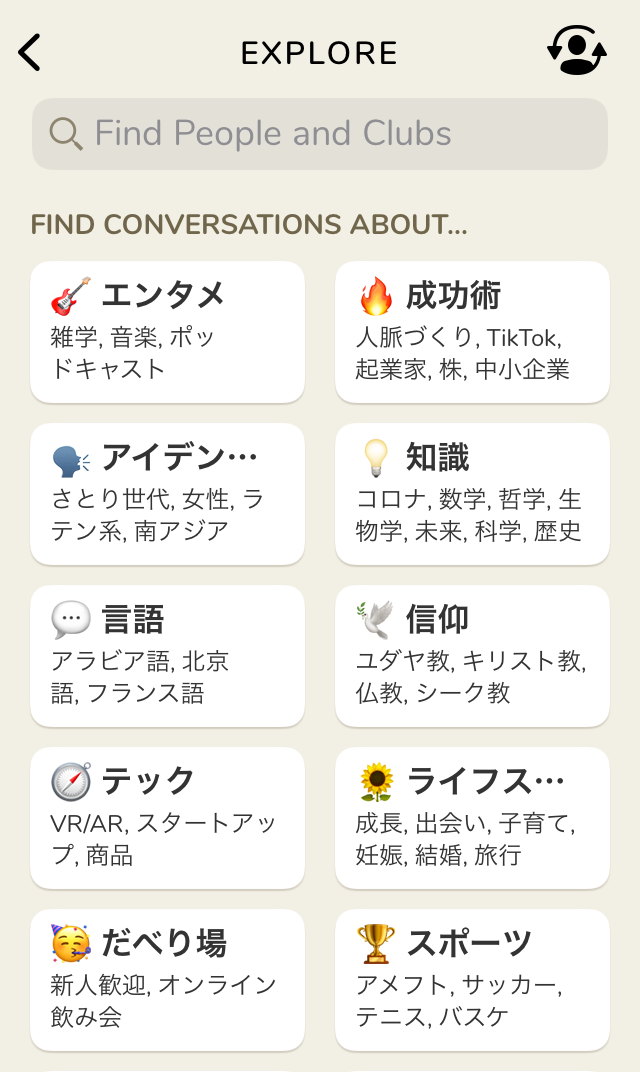Screen dimensions: 640x1072
Task: Select the テック topic card
Action: [168, 818]
